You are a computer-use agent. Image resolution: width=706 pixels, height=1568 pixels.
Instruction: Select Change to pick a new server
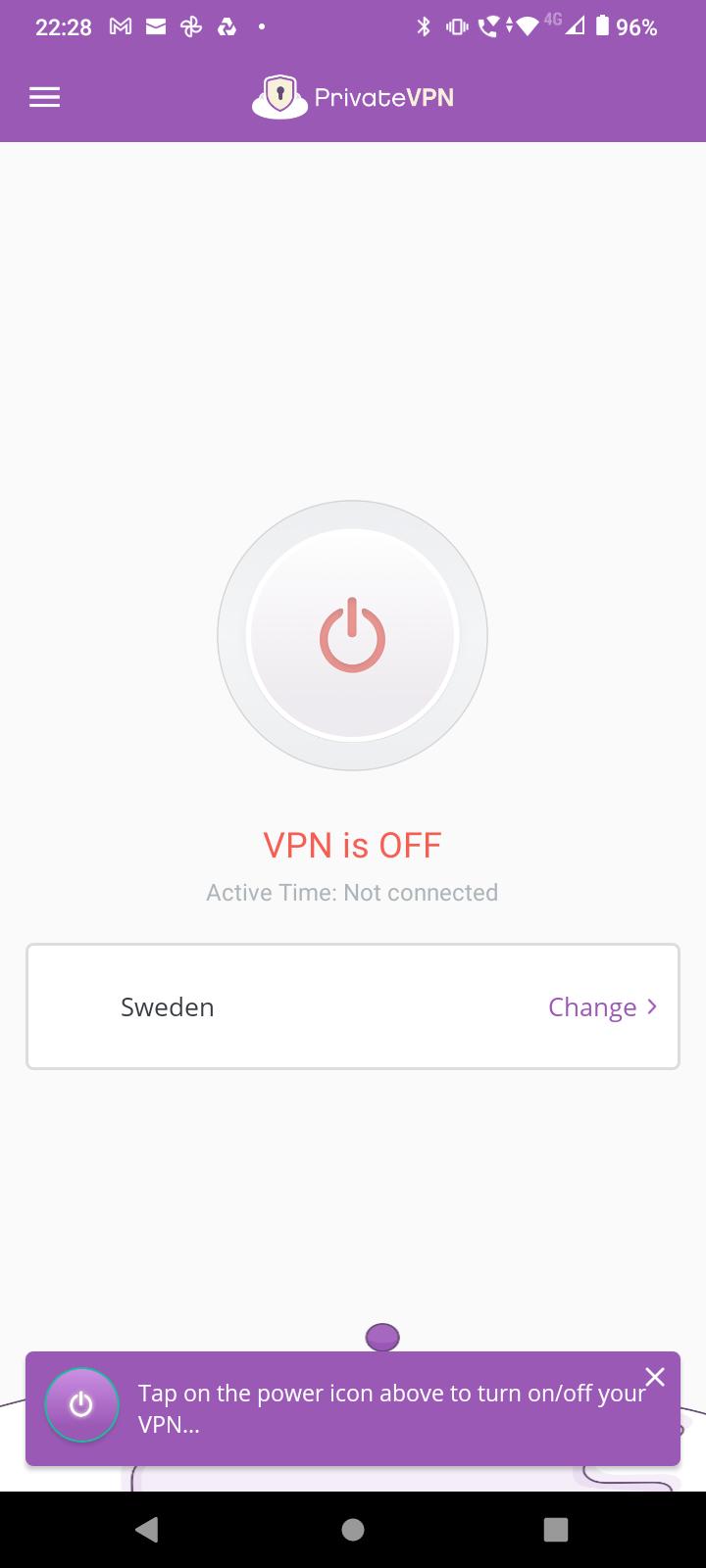pyautogui.click(x=592, y=1006)
